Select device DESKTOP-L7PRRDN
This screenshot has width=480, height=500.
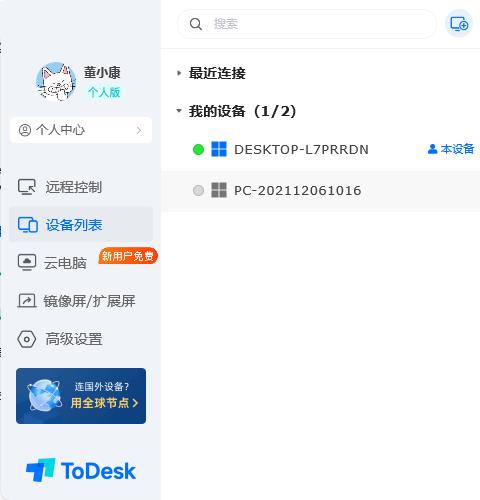pyautogui.click(x=320, y=149)
